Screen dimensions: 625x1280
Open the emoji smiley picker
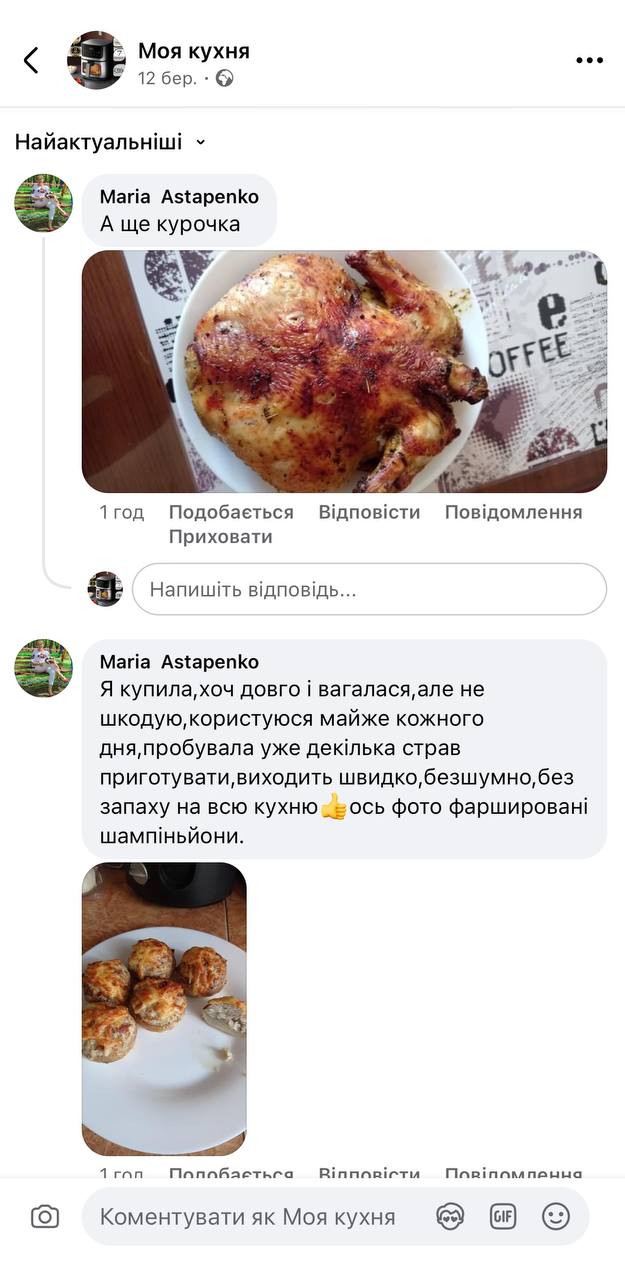556,1217
